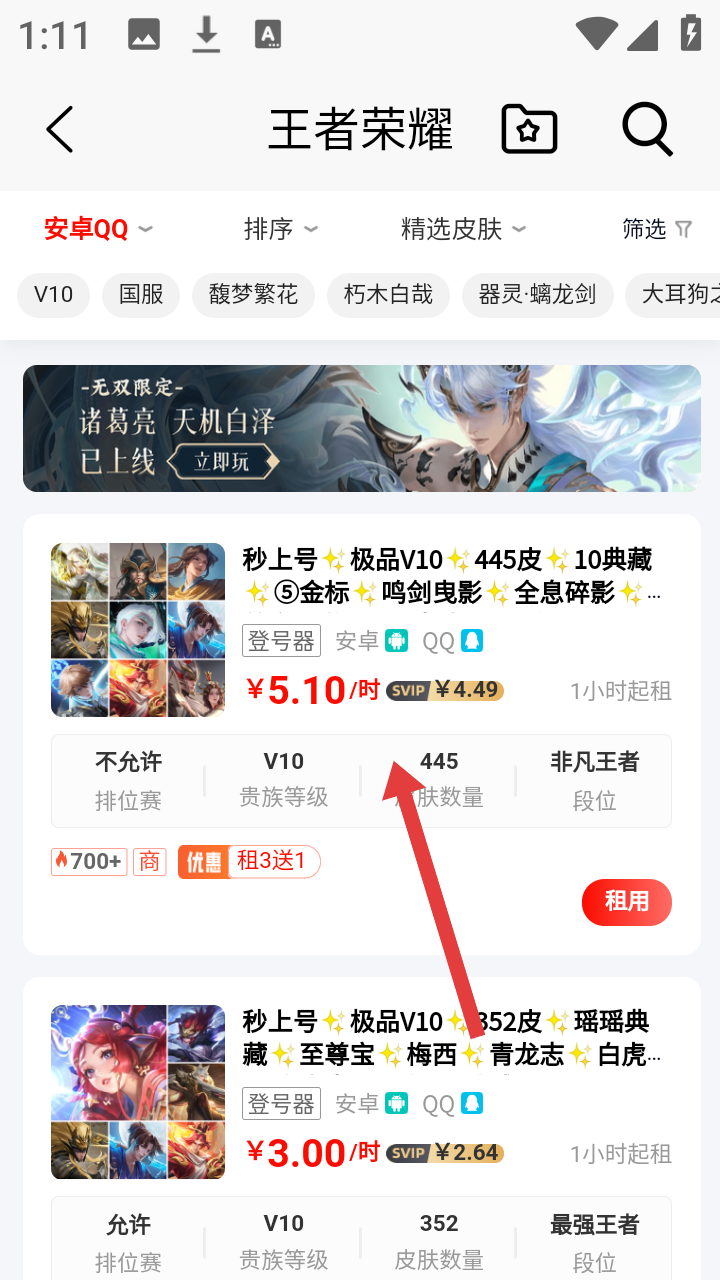The height and width of the screenshot is (1280, 720).
Task: Expand the 精选皮肤 dropdown
Action: [463, 229]
